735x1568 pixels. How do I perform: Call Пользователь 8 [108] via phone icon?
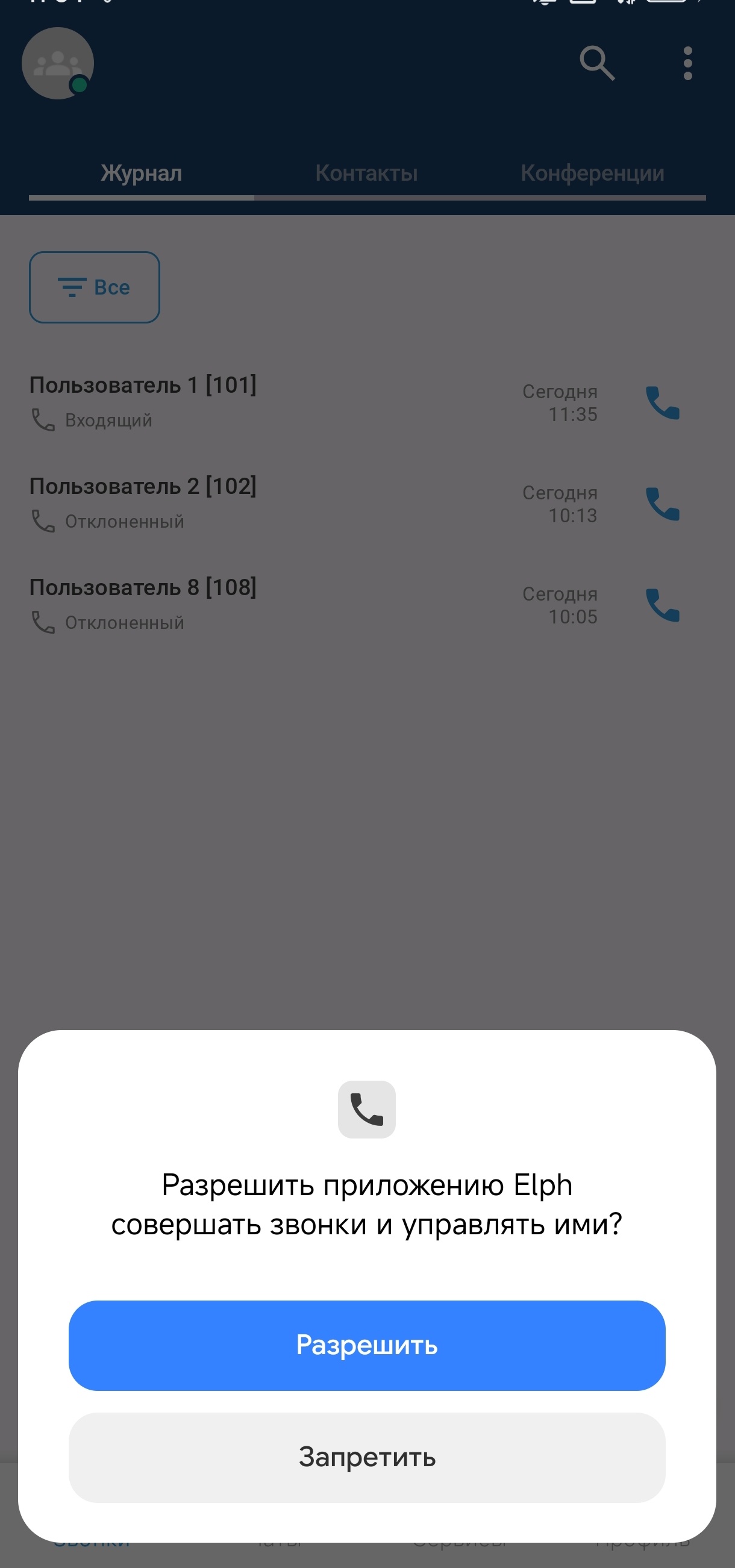point(662,605)
